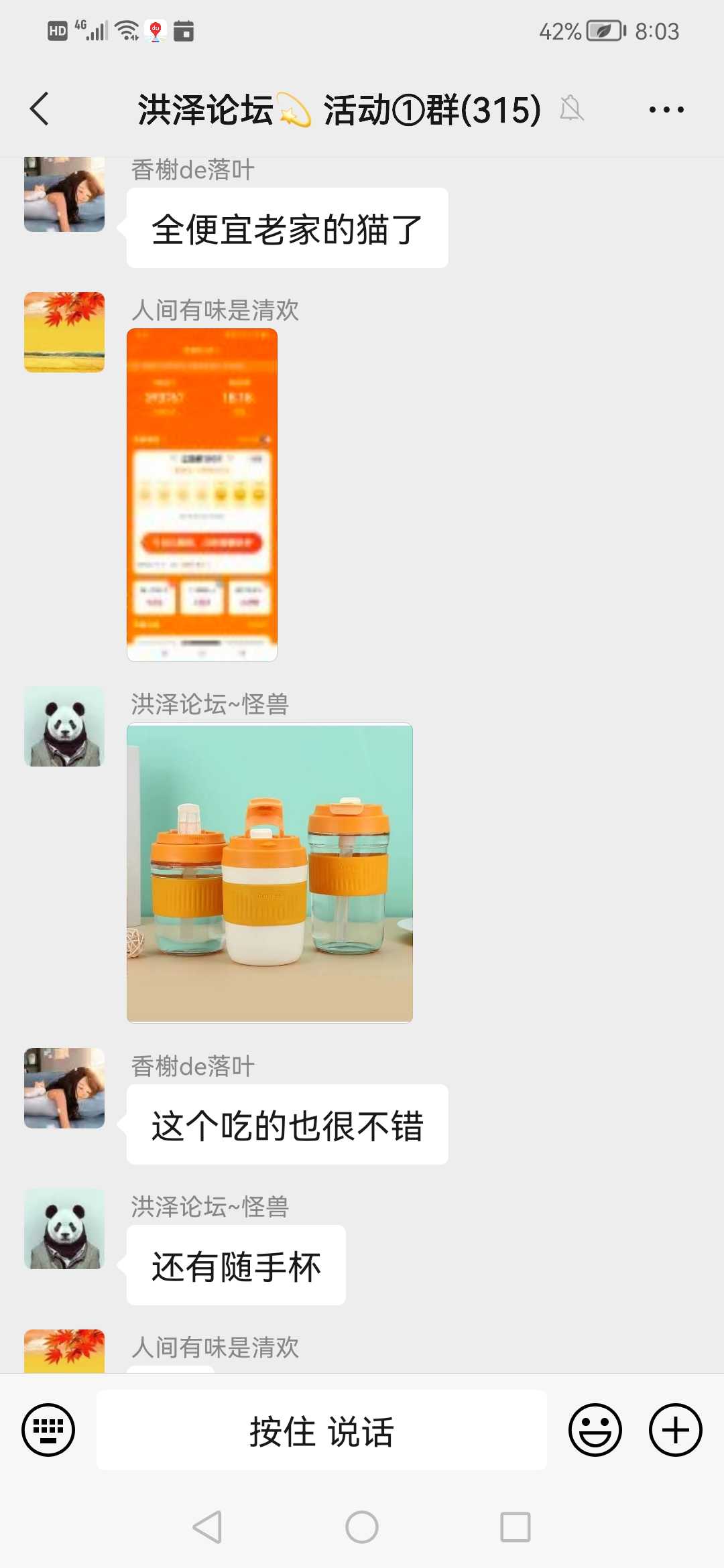The width and height of the screenshot is (724, 1568).
Task: Open 人间有味是清欢's avatar beside the orange screenshot
Action: click(x=64, y=332)
